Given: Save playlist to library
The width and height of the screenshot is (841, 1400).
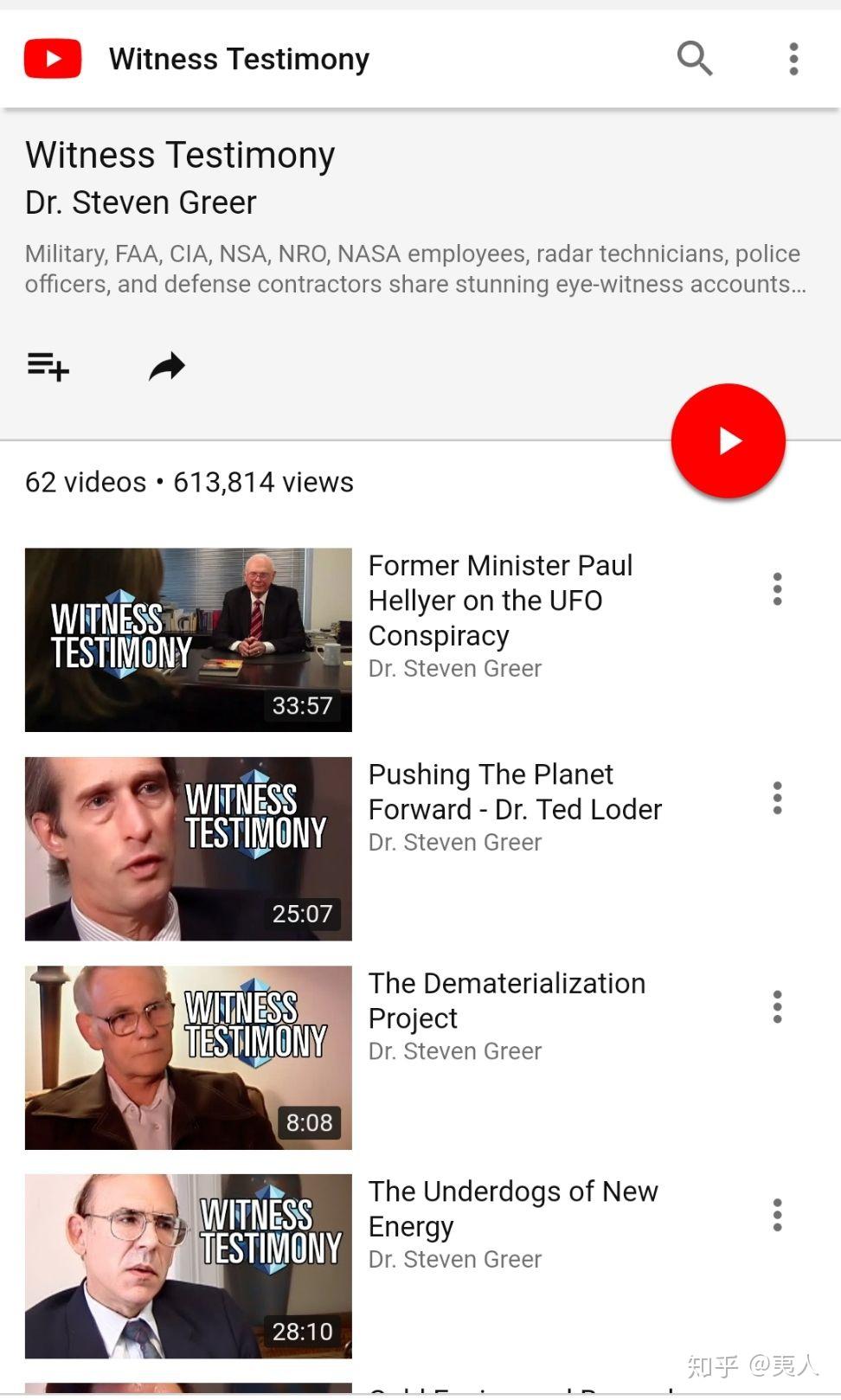Looking at the screenshot, I should (x=48, y=367).
